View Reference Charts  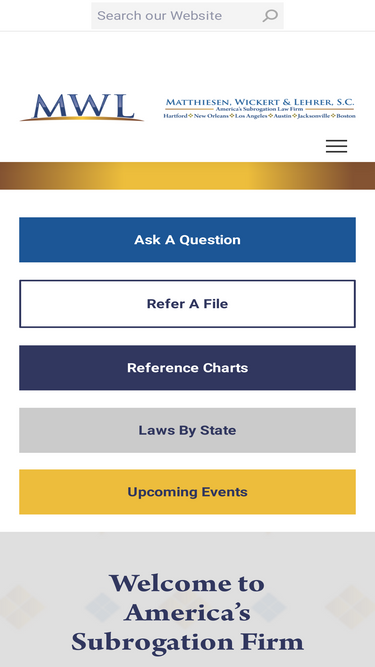click(188, 368)
